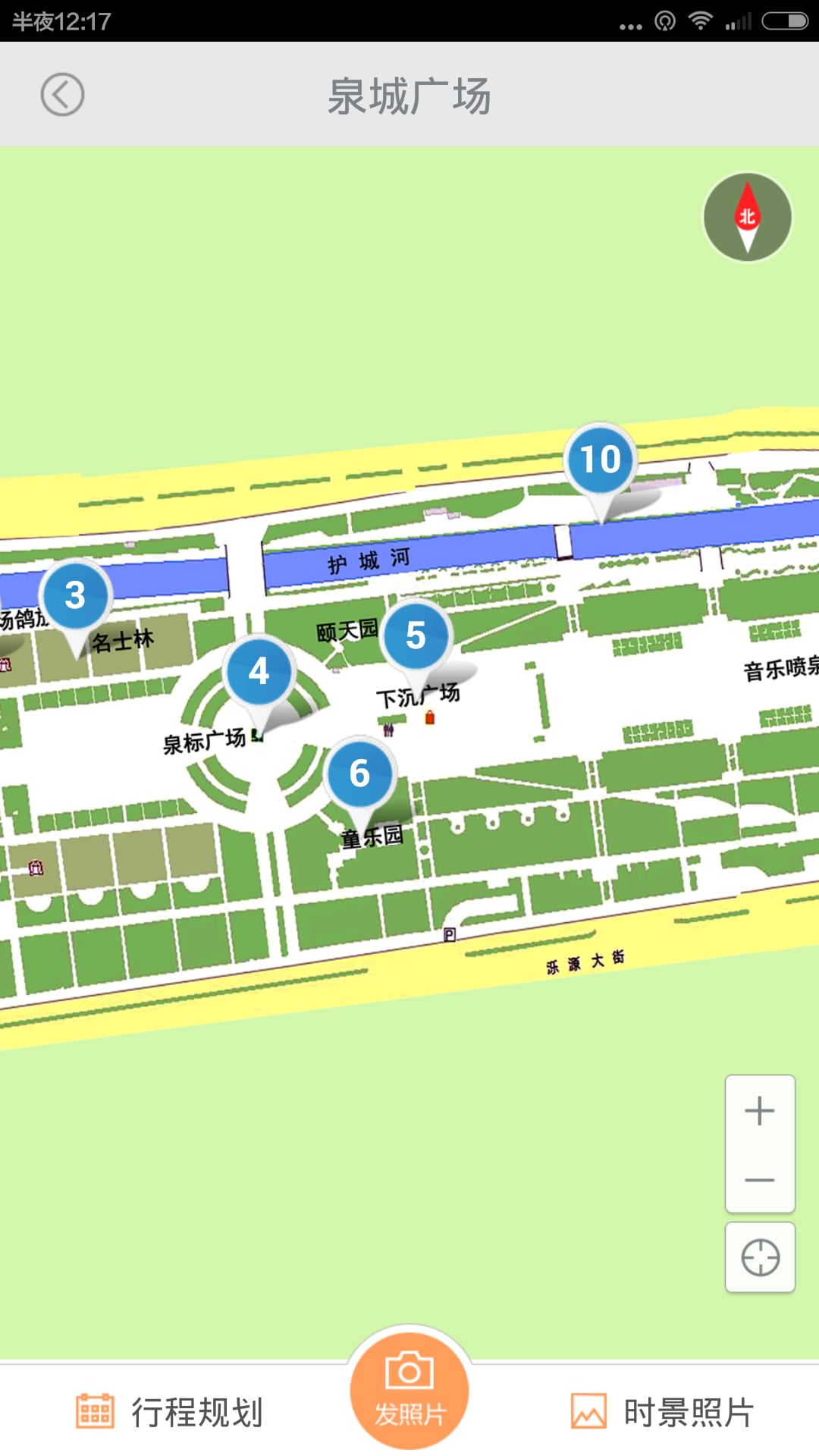This screenshot has width=819, height=1456.
Task: Tap marker 4 at 泉标广场
Action: tap(259, 671)
